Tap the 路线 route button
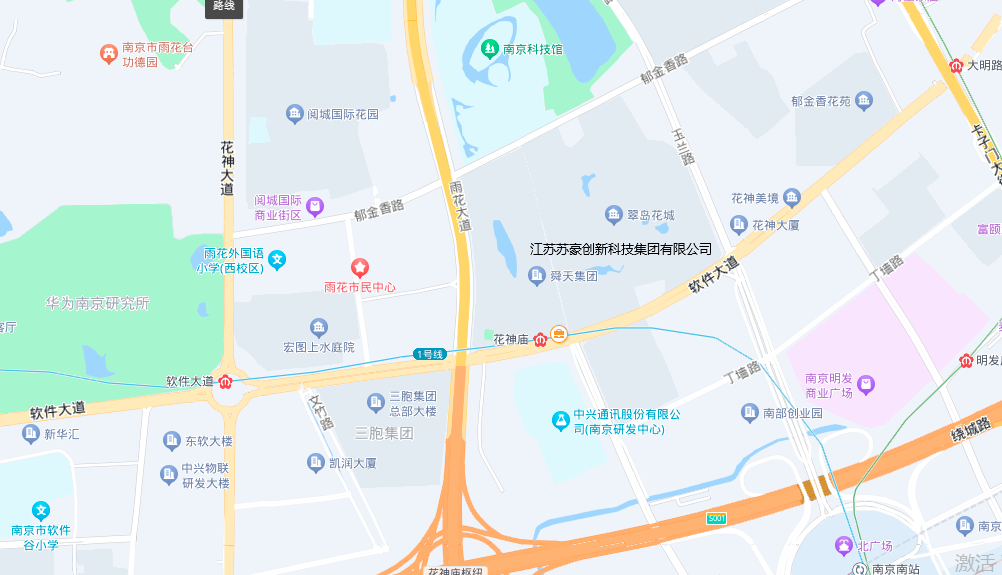The width and height of the screenshot is (1002, 575). [x=225, y=7]
